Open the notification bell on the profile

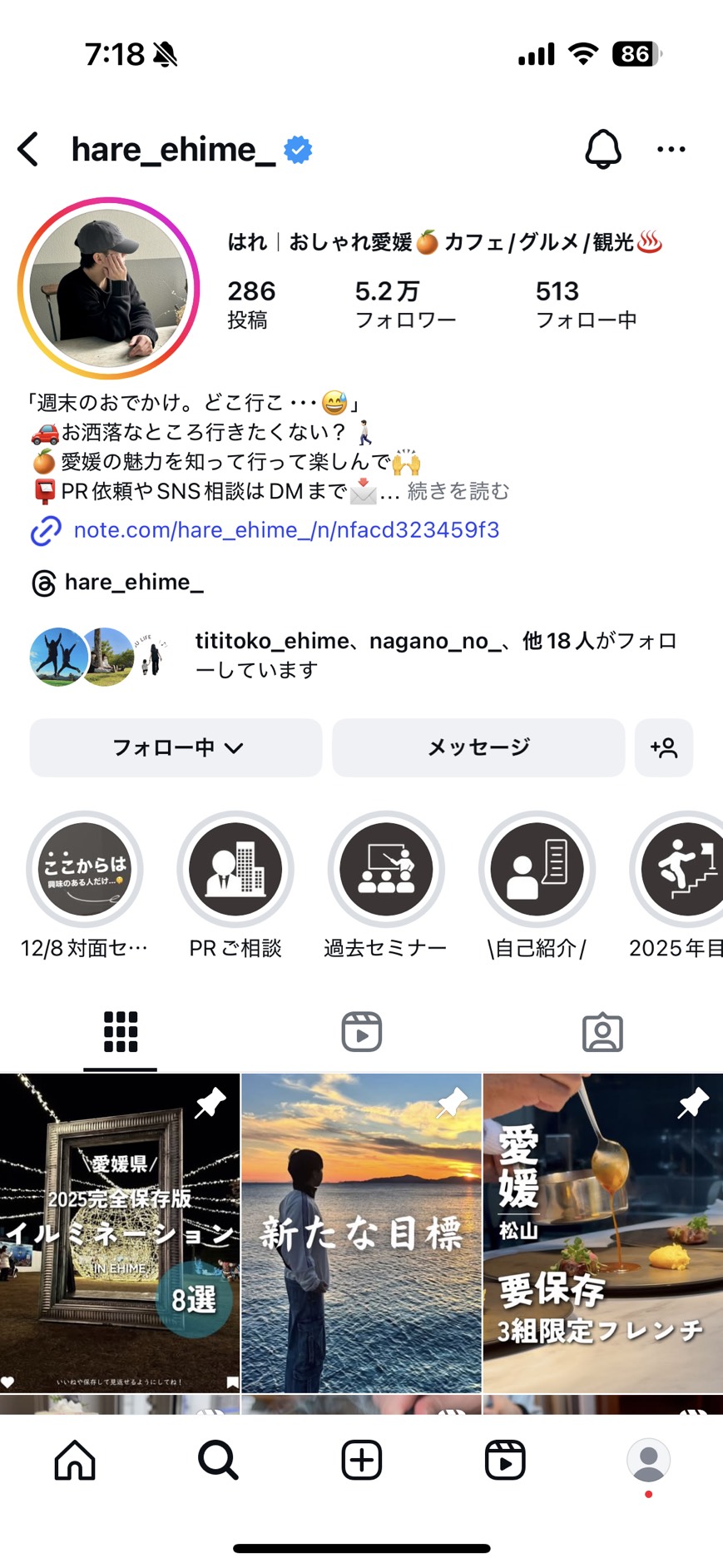click(x=603, y=149)
